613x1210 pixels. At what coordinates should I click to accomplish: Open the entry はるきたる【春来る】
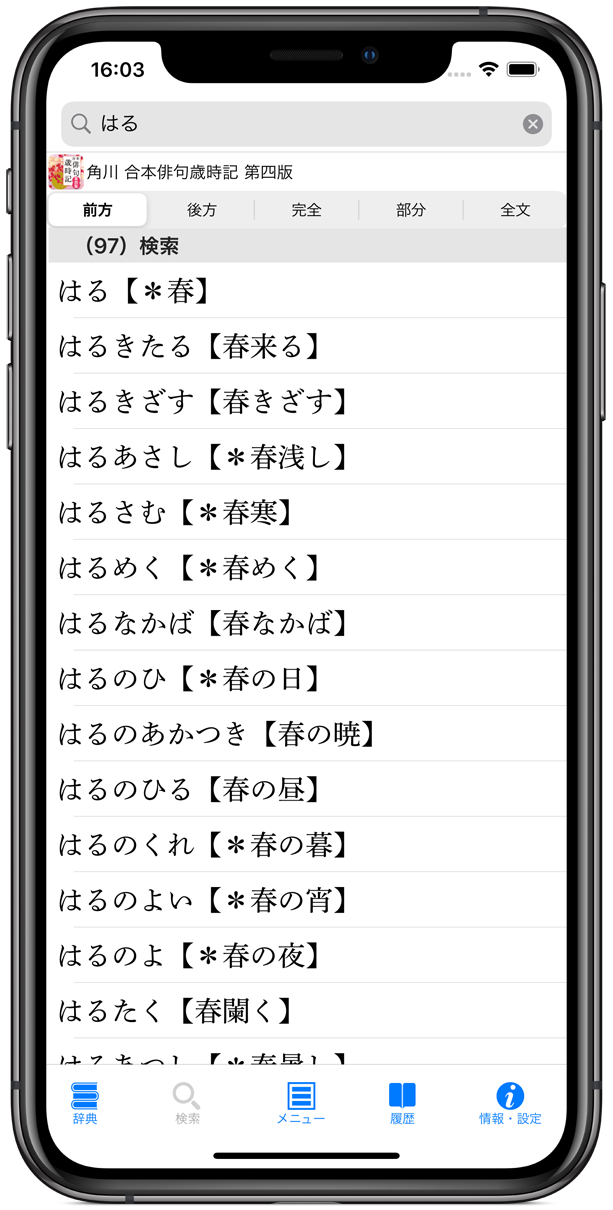pyautogui.click(x=306, y=346)
